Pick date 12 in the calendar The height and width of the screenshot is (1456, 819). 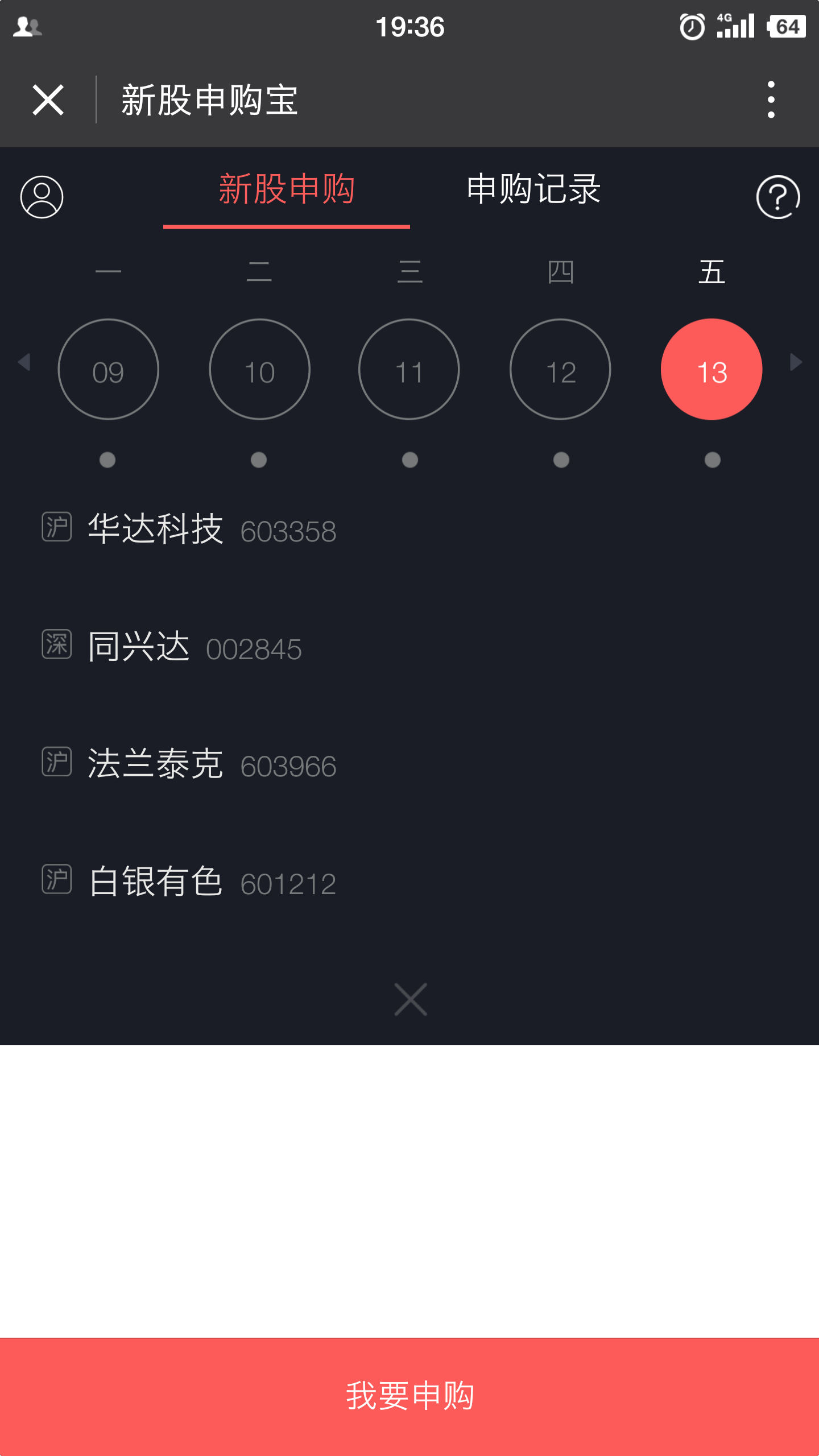(x=560, y=370)
